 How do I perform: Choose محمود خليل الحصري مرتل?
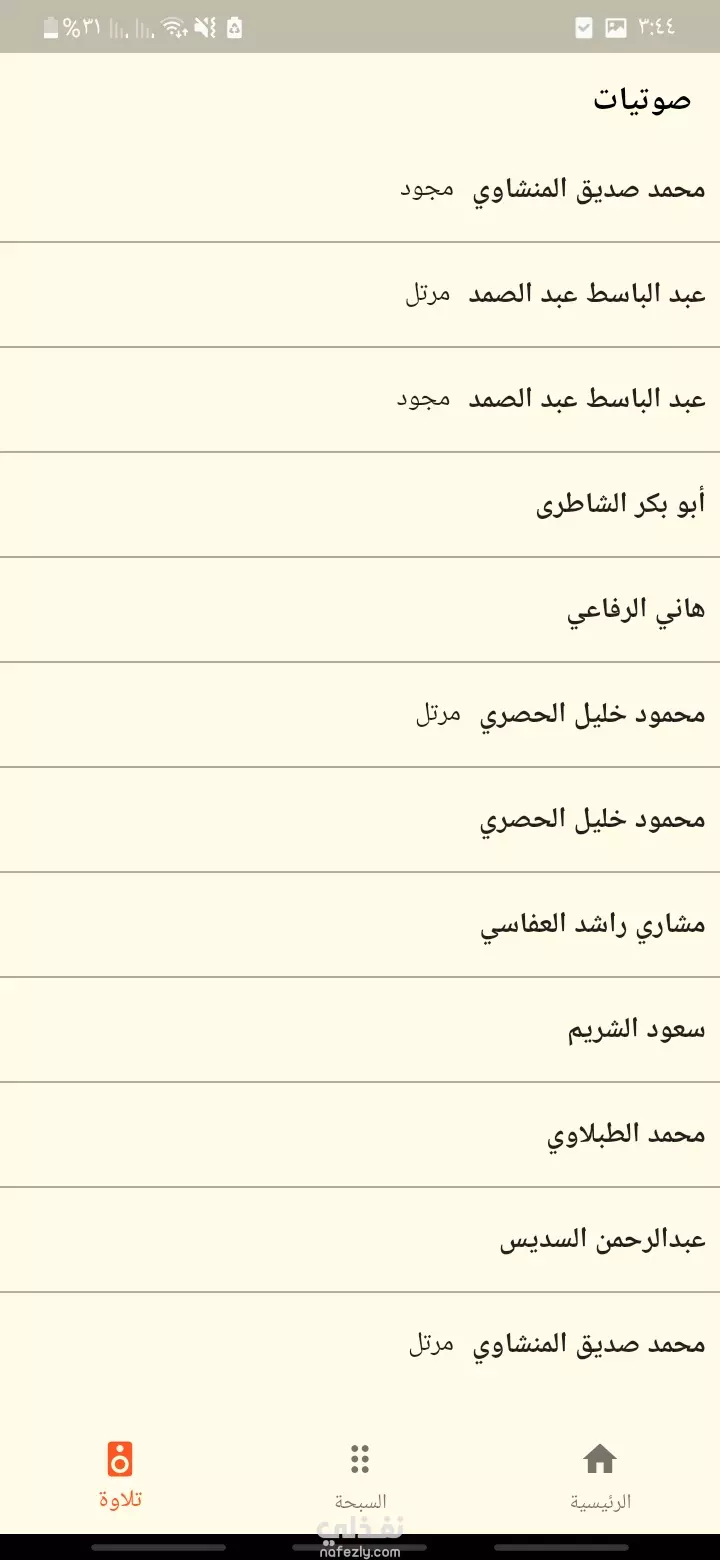click(360, 715)
